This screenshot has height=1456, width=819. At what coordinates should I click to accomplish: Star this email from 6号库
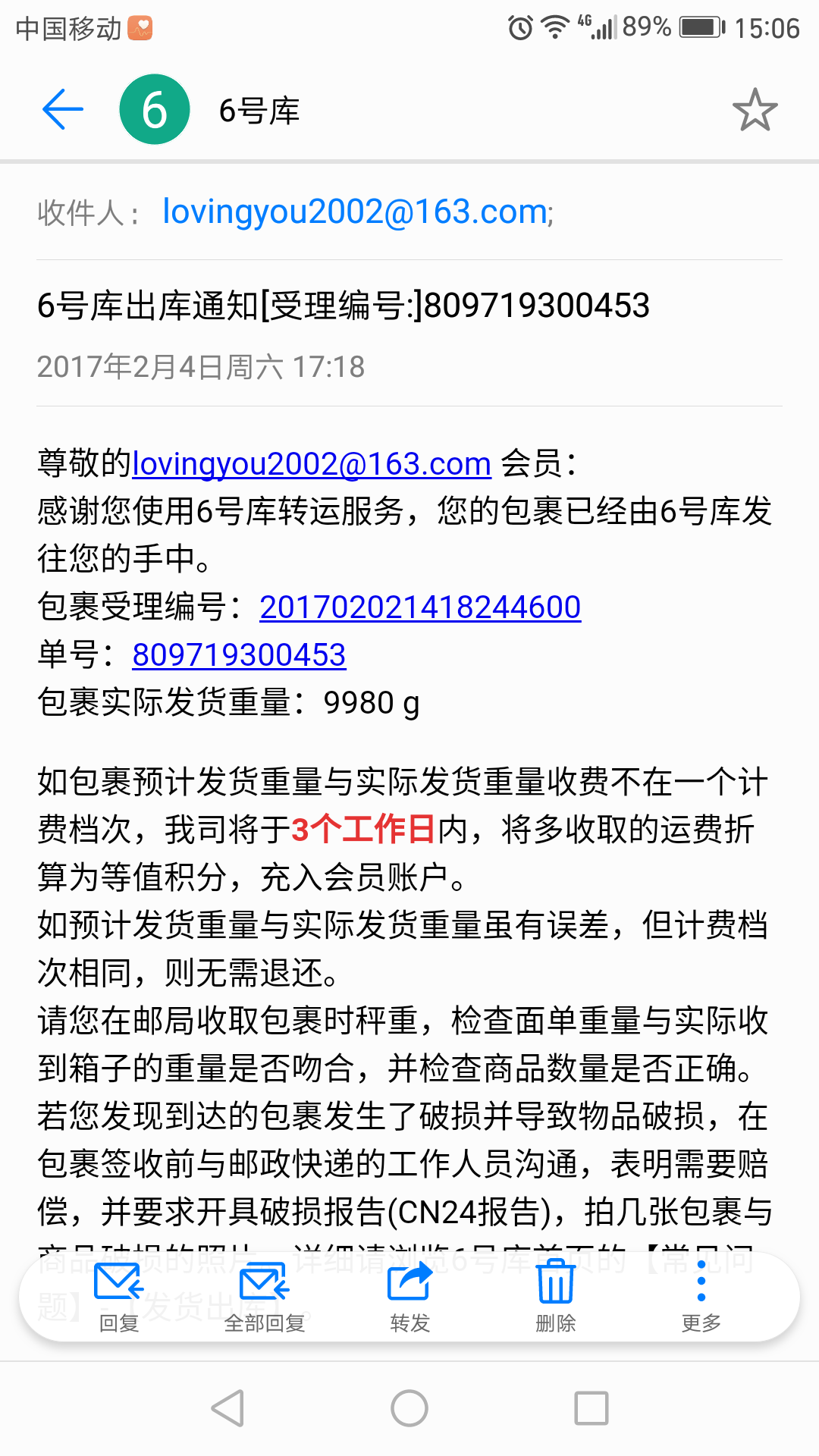[755, 110]
